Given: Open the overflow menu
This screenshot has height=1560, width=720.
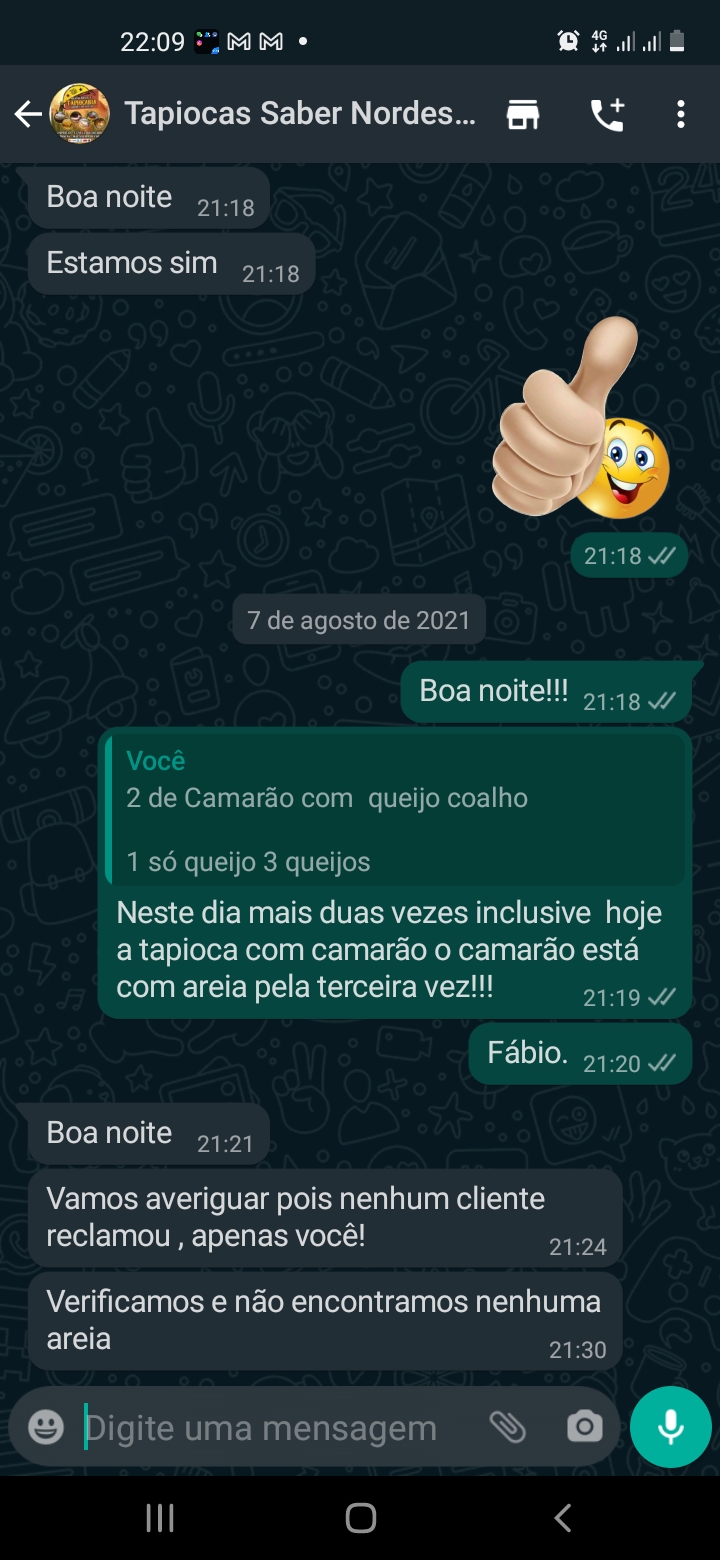Looking at the screenshot, I should (x=680, y=115).
